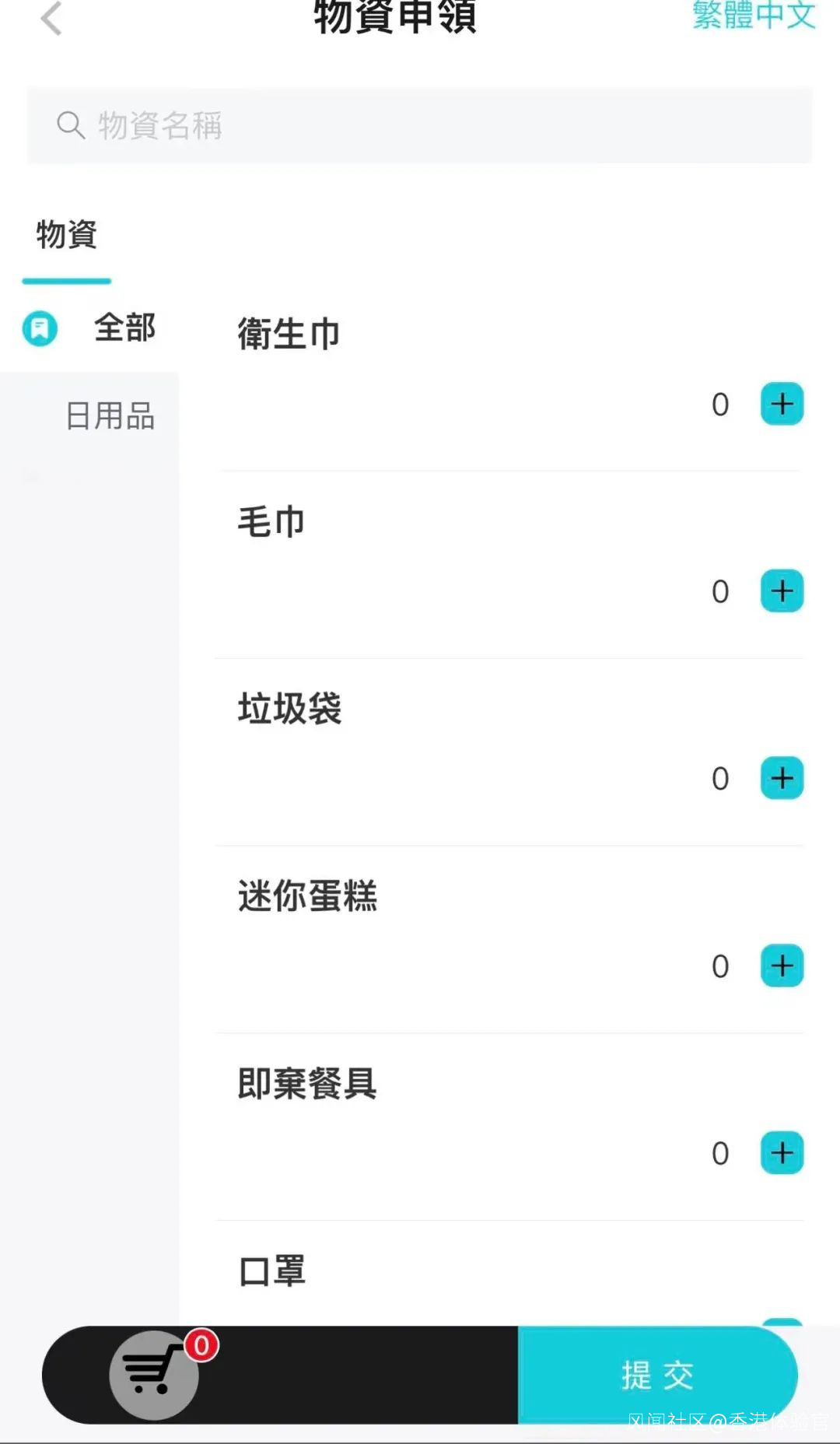Submit the request with 提交
Screen dimensions: 840x1444
coord(657,1375)
